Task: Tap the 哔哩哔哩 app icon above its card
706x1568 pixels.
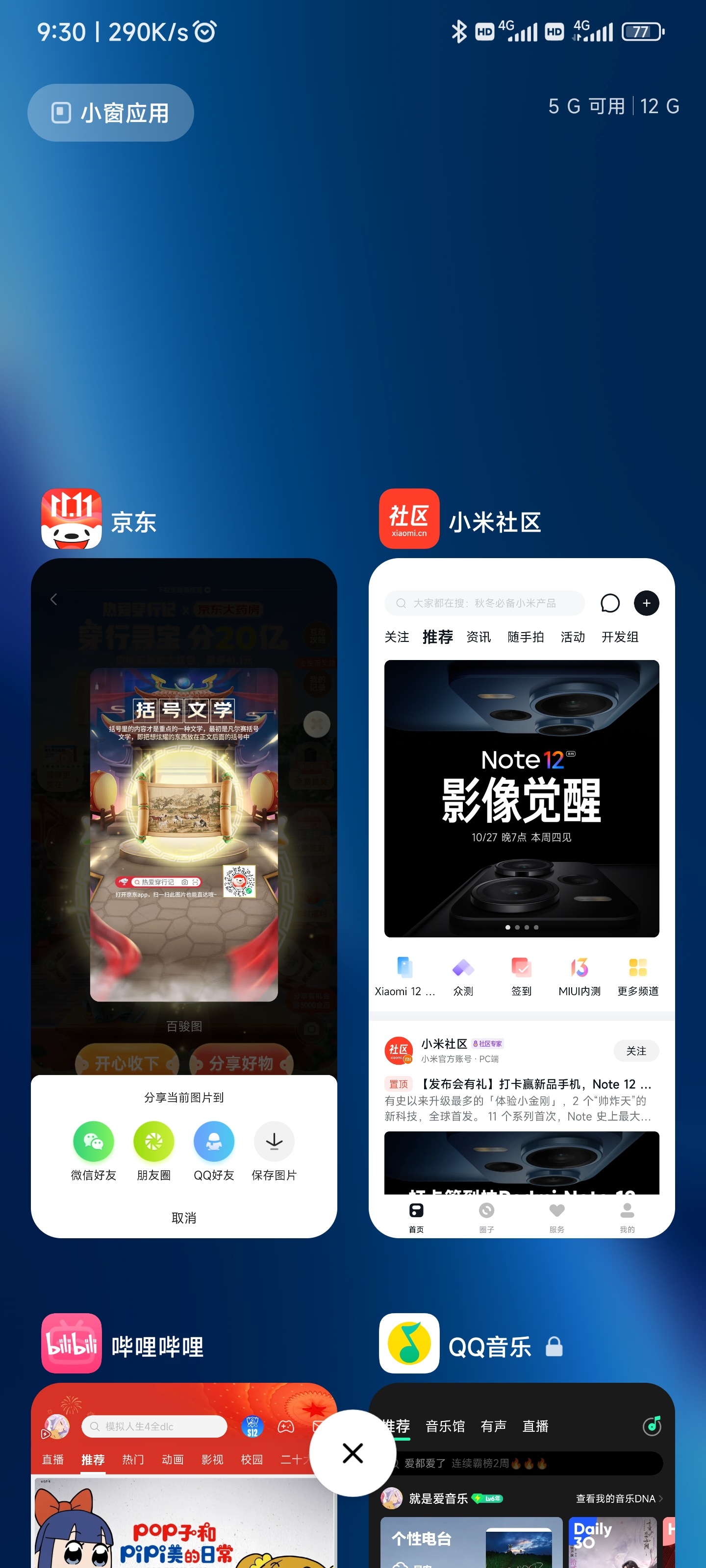Action: [71, 1344]
